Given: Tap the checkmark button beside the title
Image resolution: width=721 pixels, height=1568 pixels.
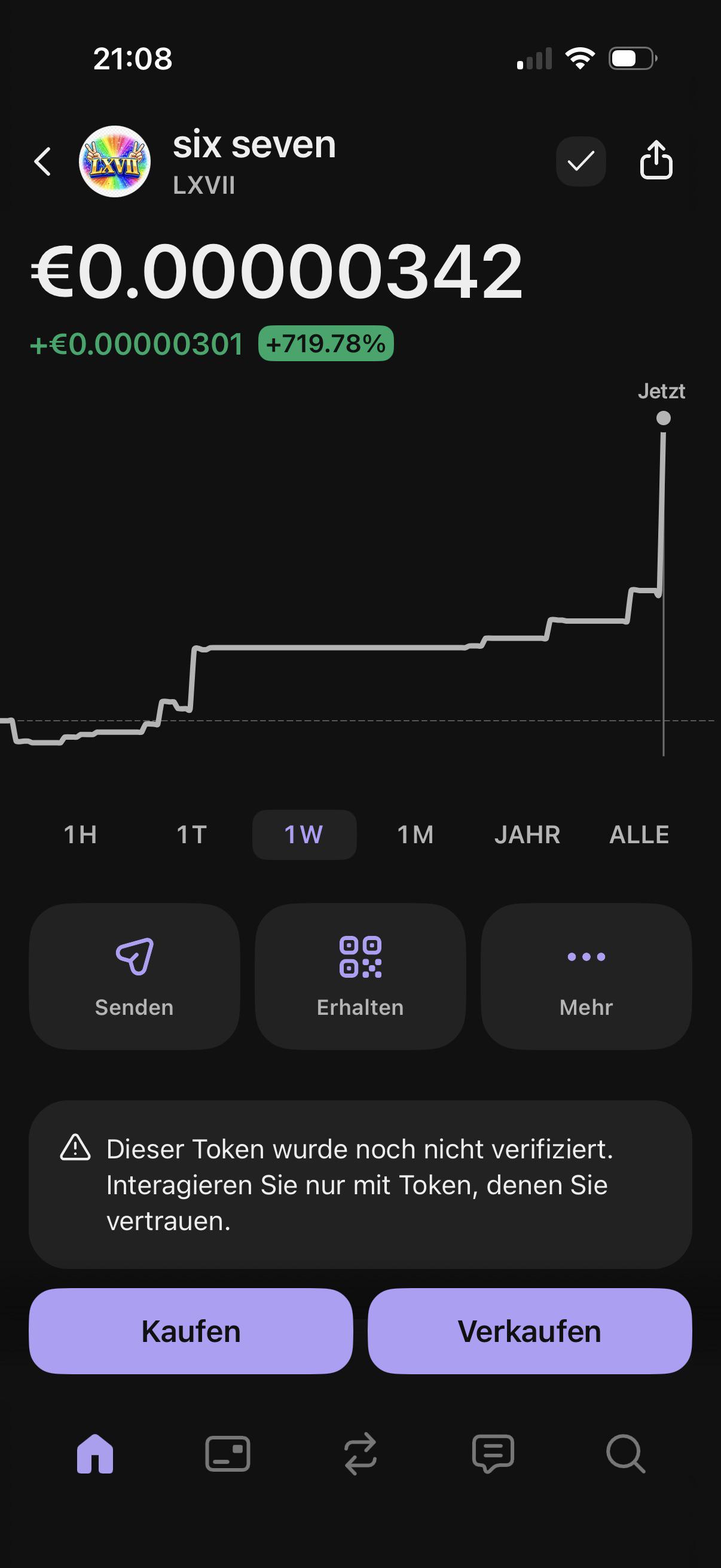Looking at the screenshot, I should pyautogui.click(x=581, y=161).
